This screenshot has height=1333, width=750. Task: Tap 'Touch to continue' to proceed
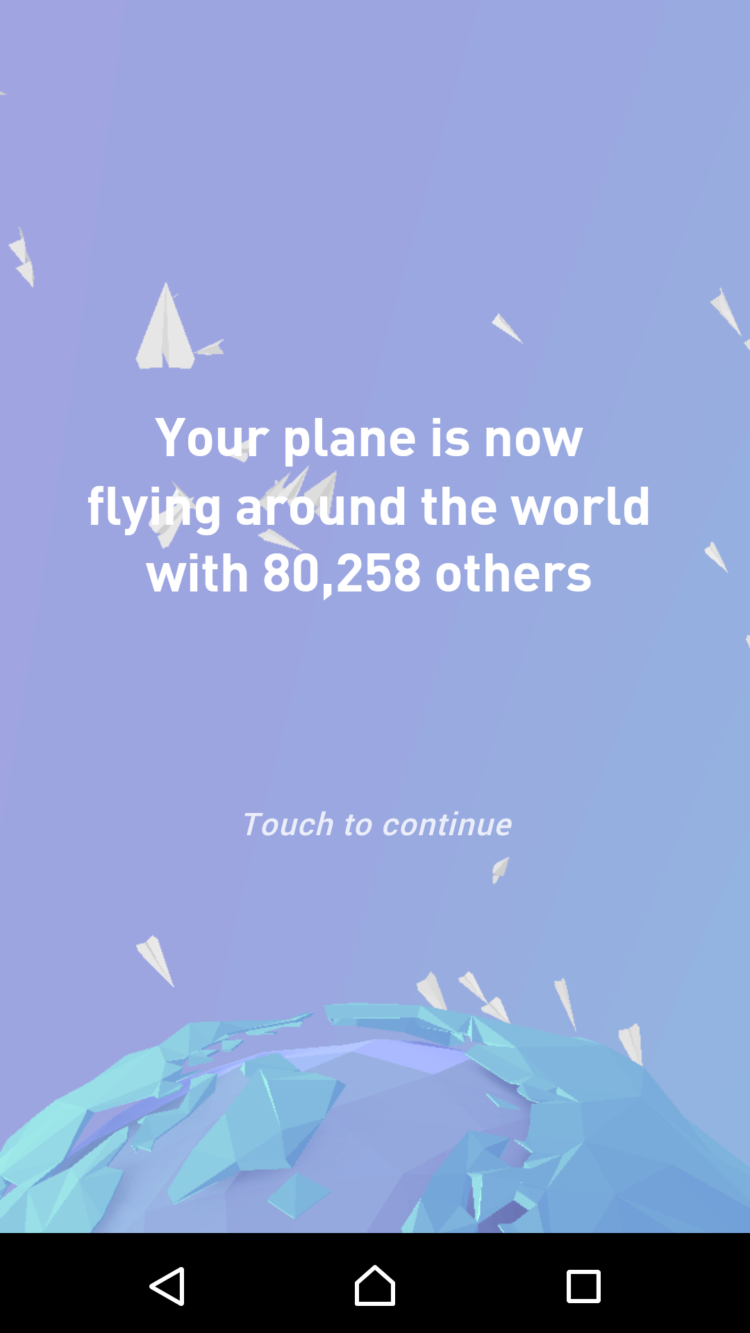376,824
